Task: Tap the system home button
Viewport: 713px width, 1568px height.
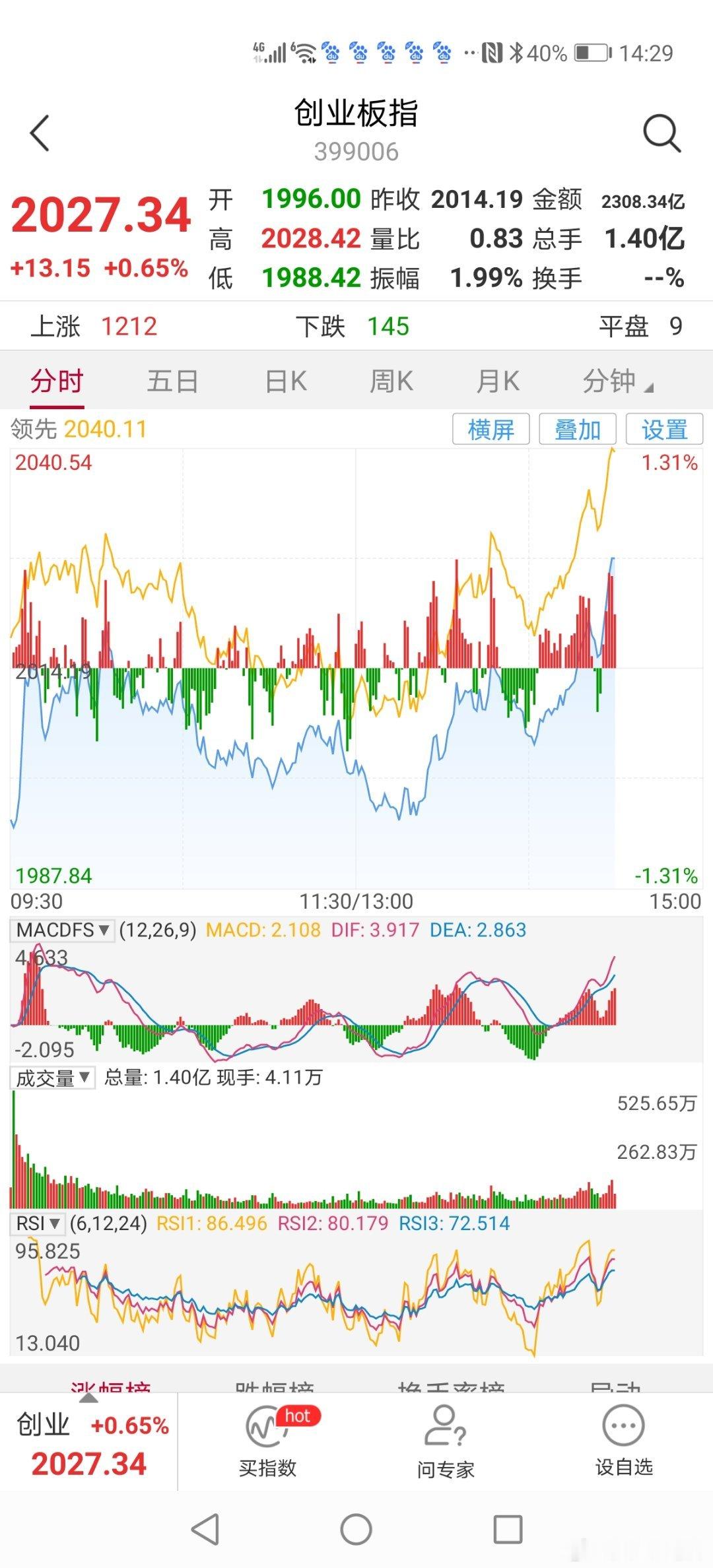Action: (x=356, y=1529)
